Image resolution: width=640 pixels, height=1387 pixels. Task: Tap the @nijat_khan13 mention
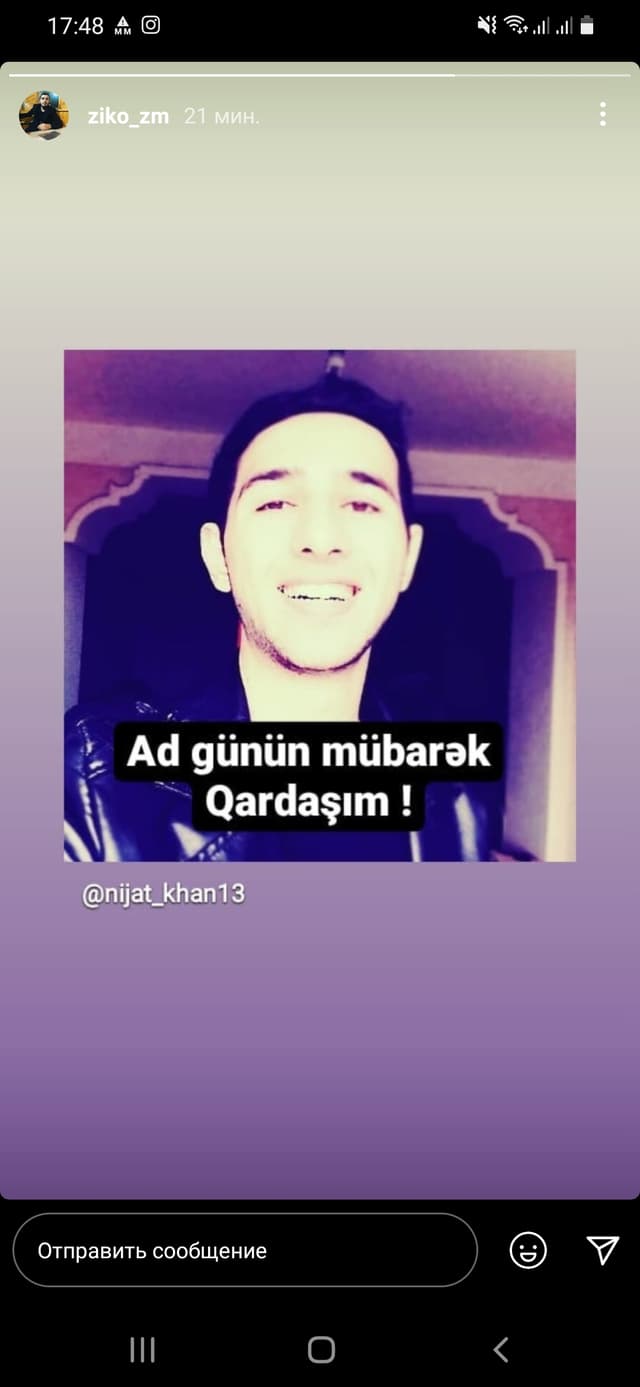tap(163, 893)
